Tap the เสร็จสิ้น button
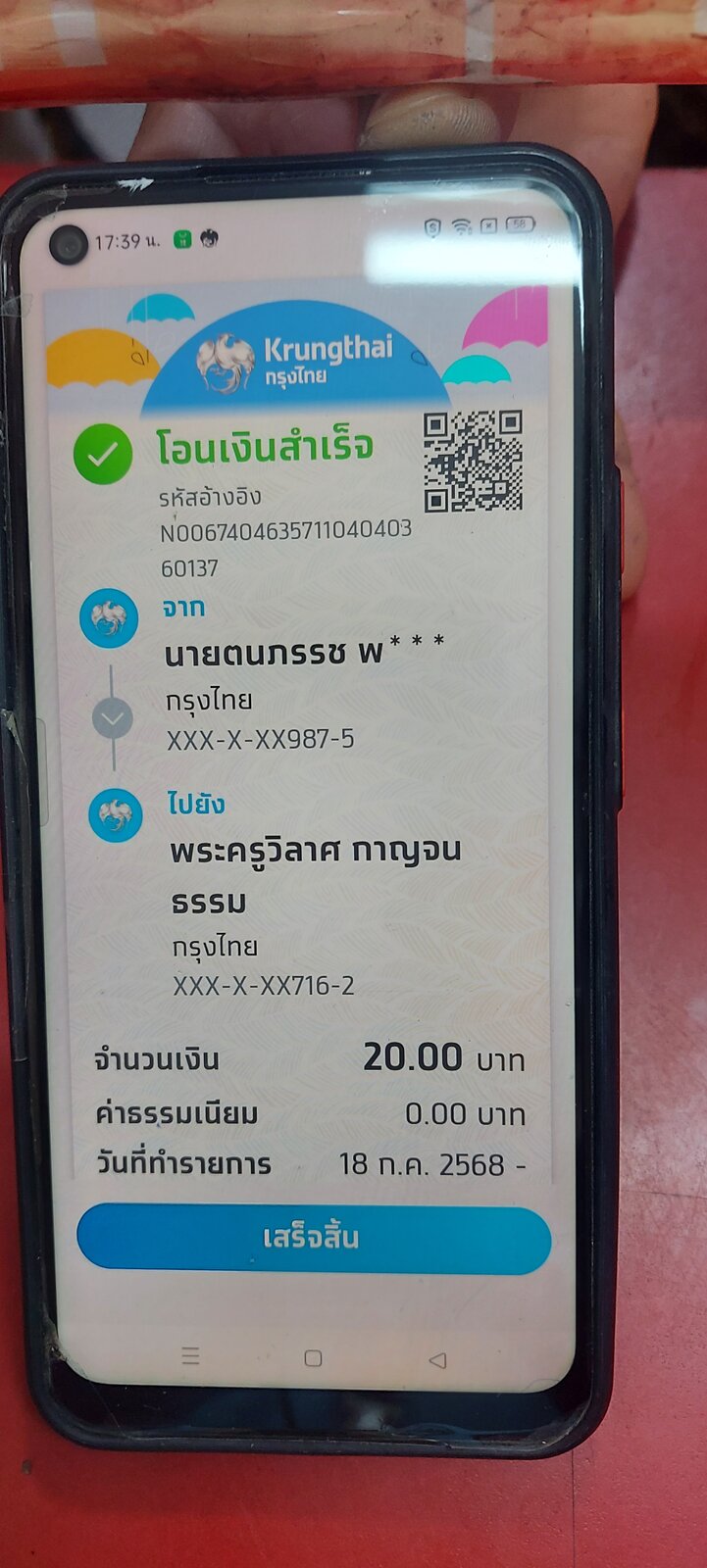Viewport: 707px width, 1568px height. tap(314, 1238)
